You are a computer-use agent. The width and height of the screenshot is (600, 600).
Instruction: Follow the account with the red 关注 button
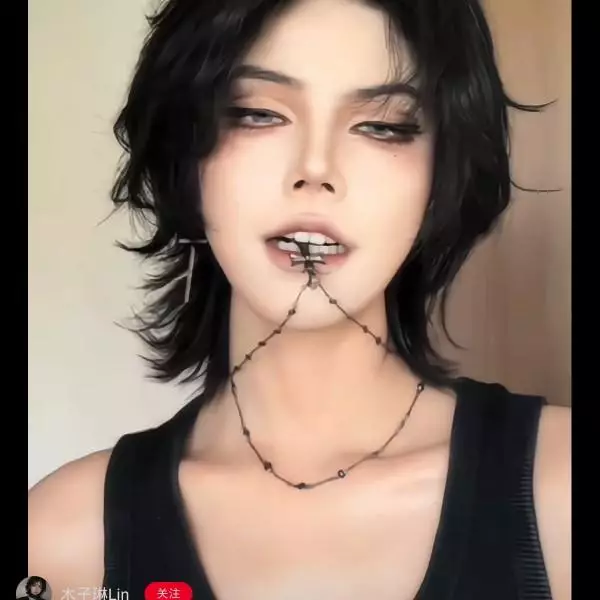(168, 592)
